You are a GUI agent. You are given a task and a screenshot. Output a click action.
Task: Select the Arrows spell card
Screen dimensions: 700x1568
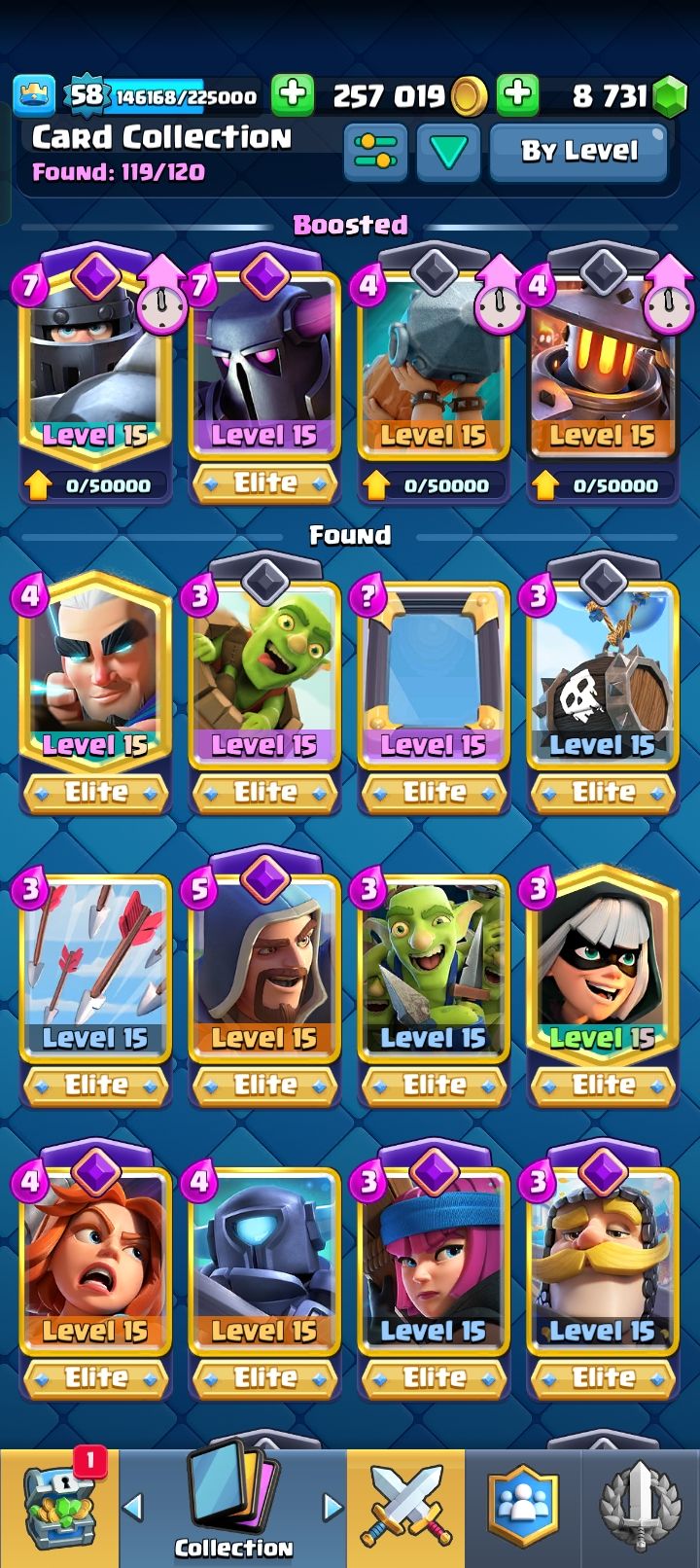[94, 973]
